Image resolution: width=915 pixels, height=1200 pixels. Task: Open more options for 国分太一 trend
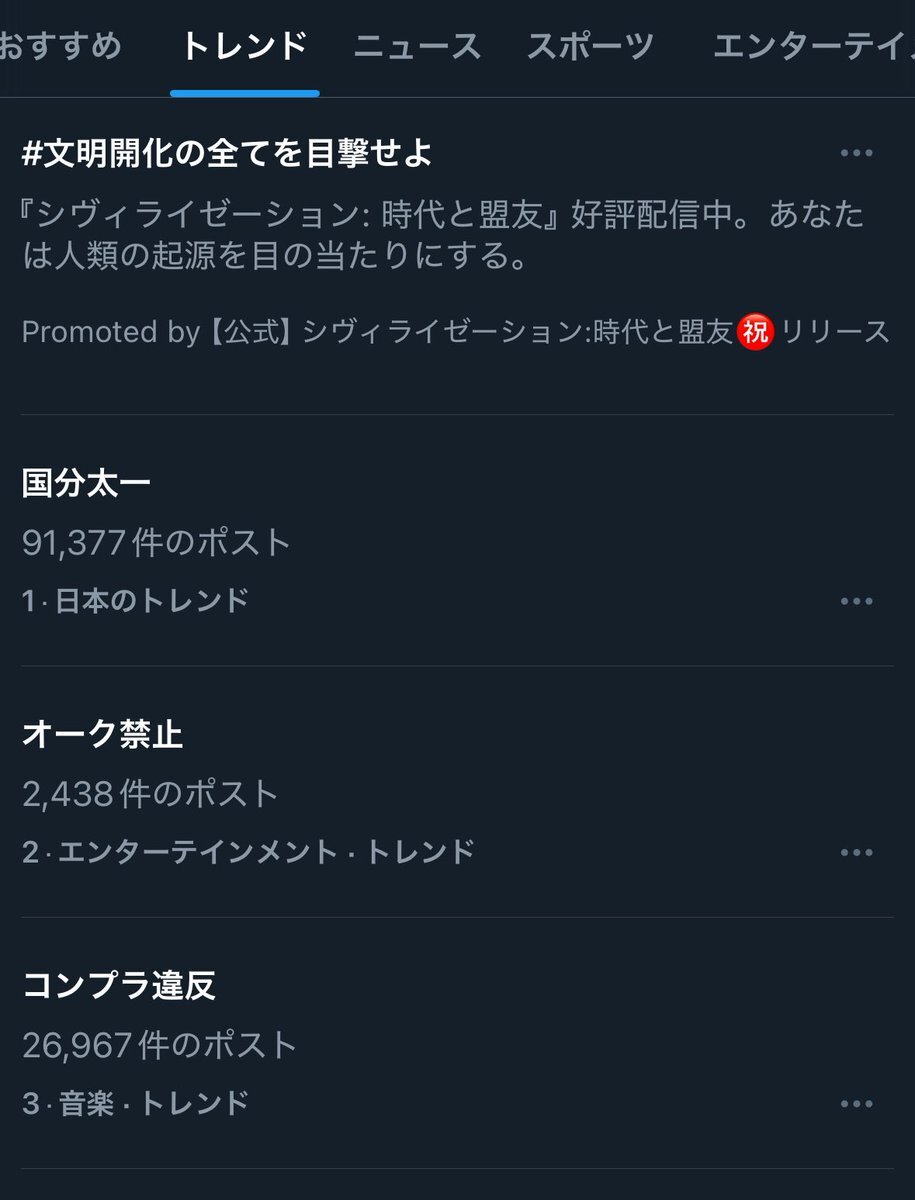point(857,601)
